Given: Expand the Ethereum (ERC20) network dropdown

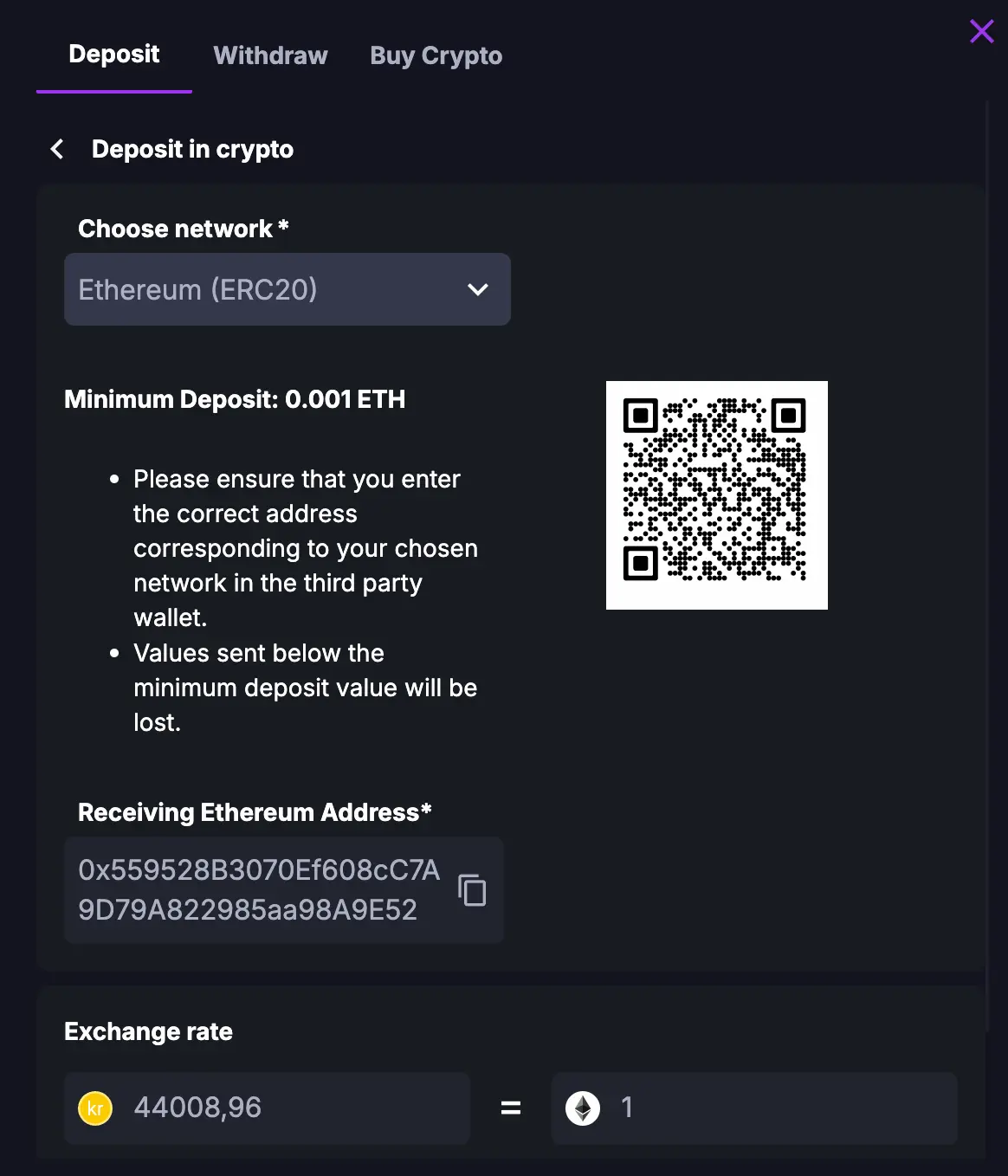Looking at the screenshot, I should (287, 289).
